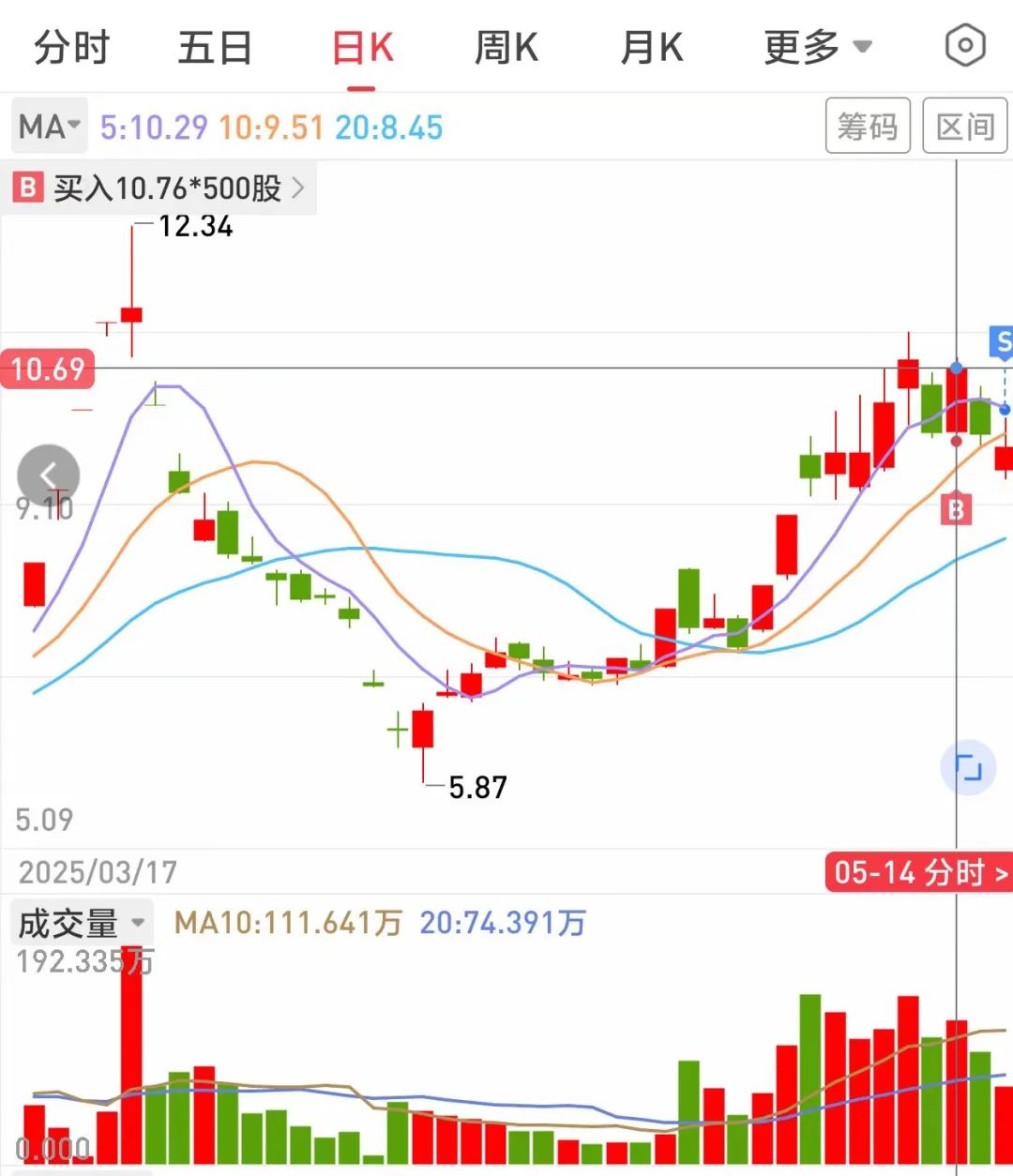Screen dimensions: 1013x1176
Task: Tap the 筹码 button
Action: pyautogui.click(x=868, y=126)
